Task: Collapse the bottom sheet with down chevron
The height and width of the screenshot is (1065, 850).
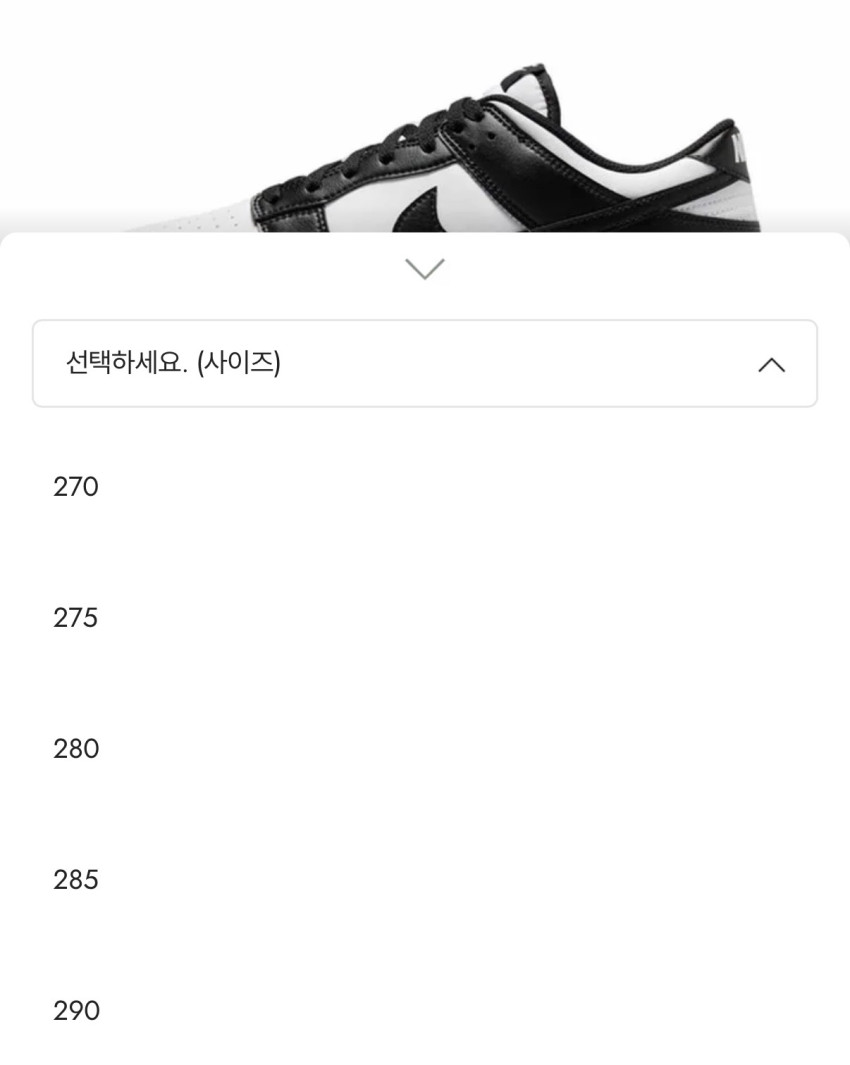Action: coord(425,269)
